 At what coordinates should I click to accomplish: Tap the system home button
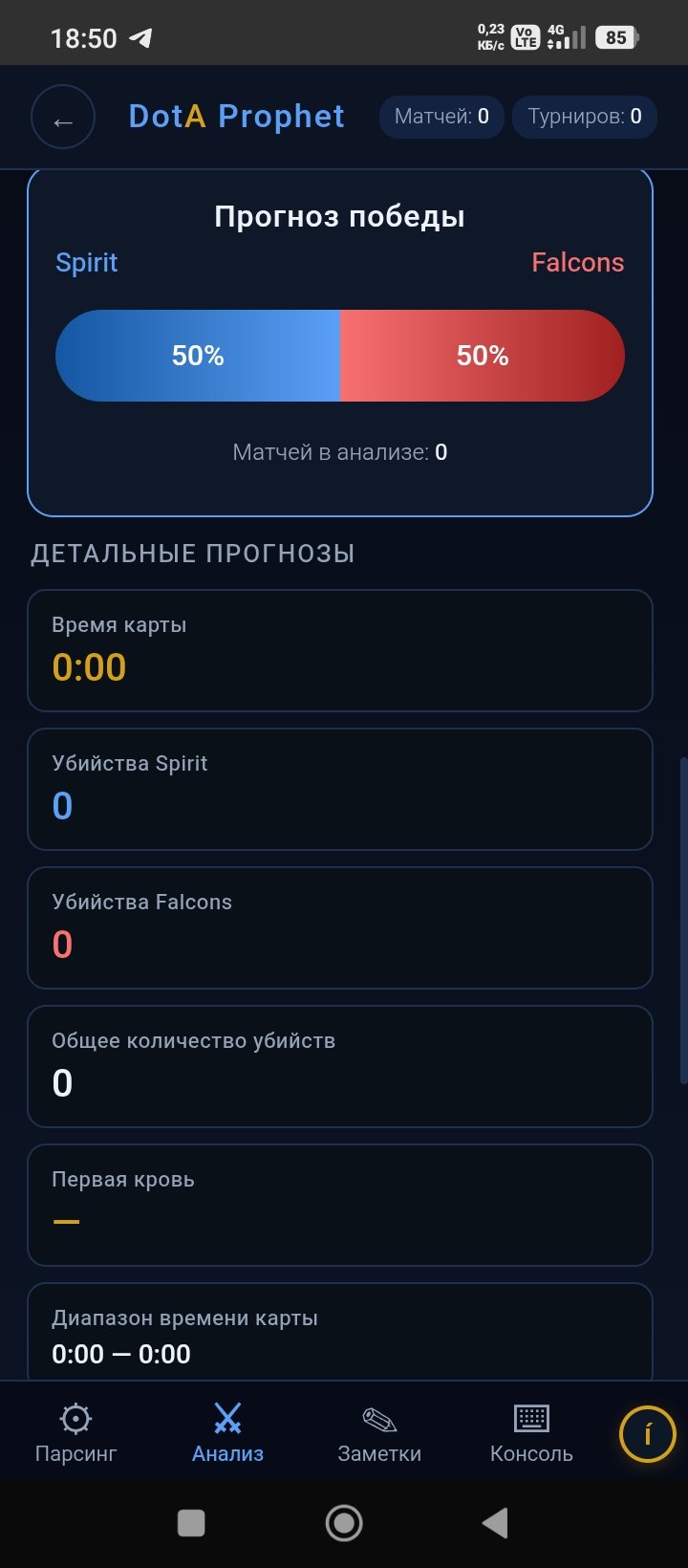344,1522
